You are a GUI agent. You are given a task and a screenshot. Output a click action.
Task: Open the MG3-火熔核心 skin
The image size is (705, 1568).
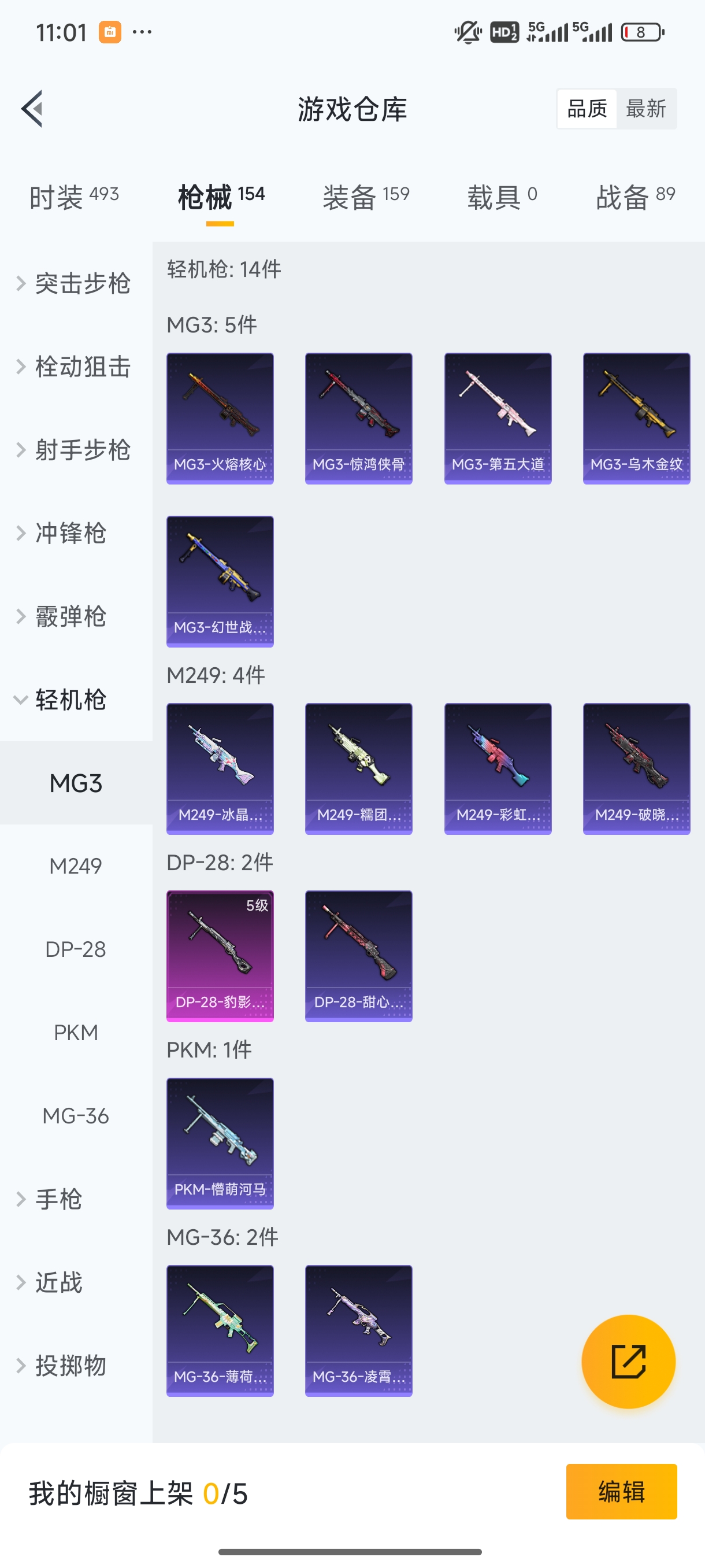click(220, 419)
